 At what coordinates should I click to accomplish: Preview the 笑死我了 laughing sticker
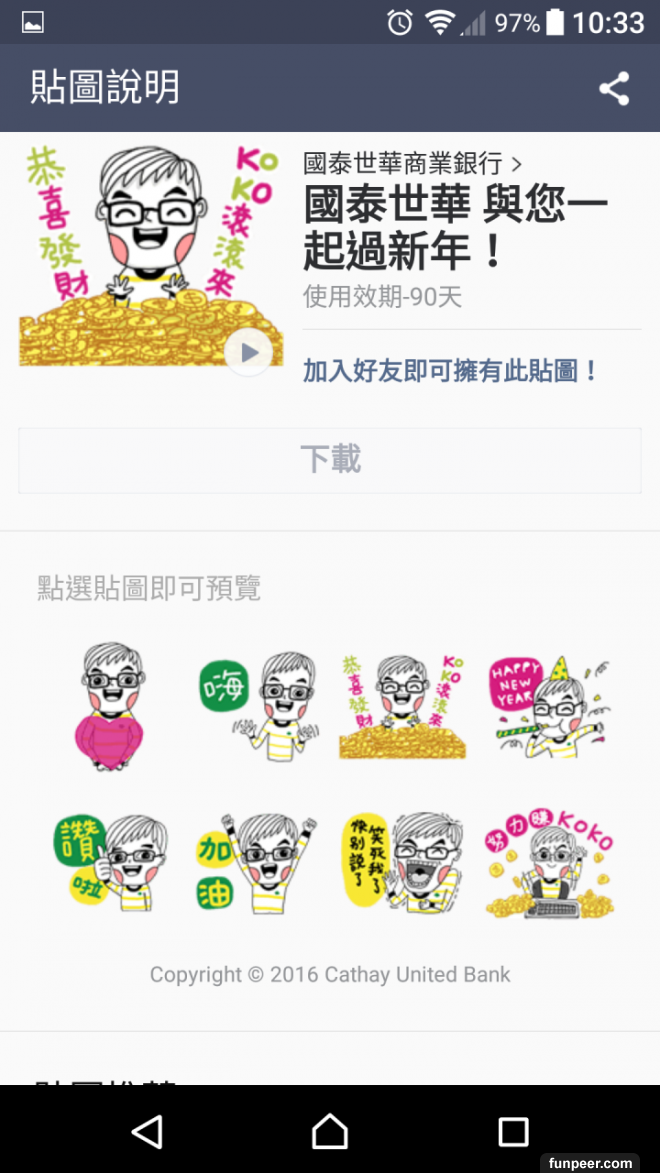402,862
